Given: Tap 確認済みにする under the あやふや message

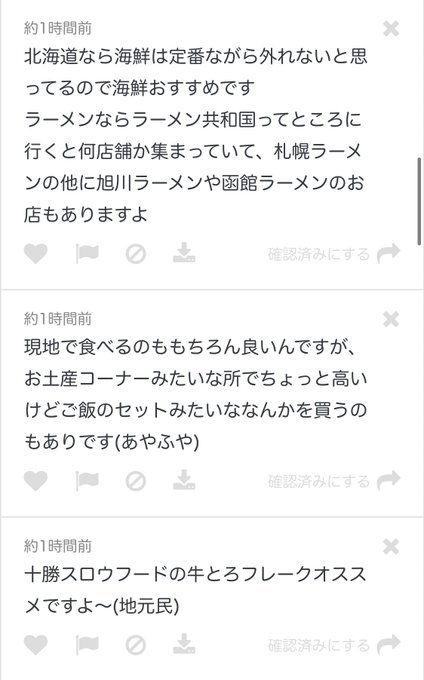Looking at the screenshot, I should (x=319, y=481).
